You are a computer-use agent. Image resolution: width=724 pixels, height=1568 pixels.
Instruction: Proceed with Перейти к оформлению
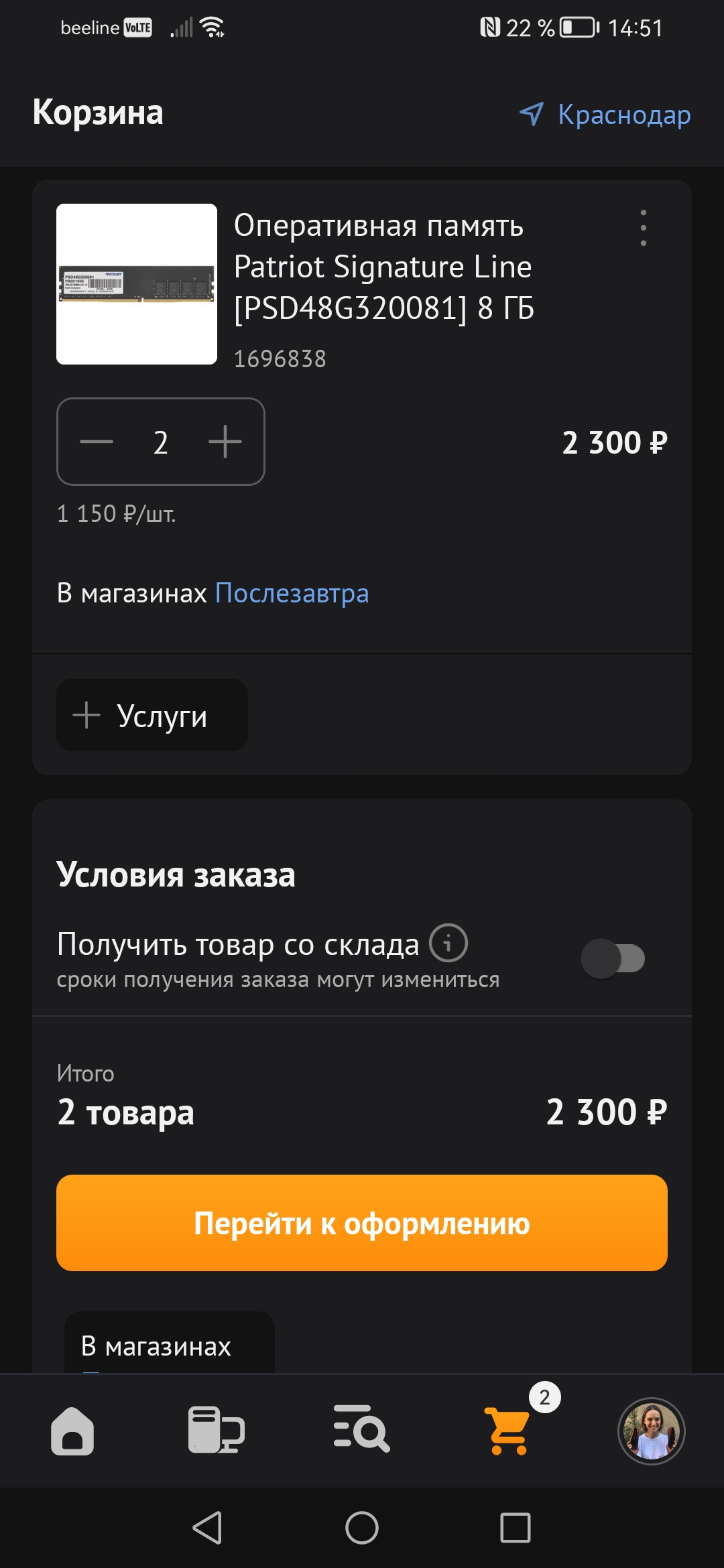(362, 1223)
